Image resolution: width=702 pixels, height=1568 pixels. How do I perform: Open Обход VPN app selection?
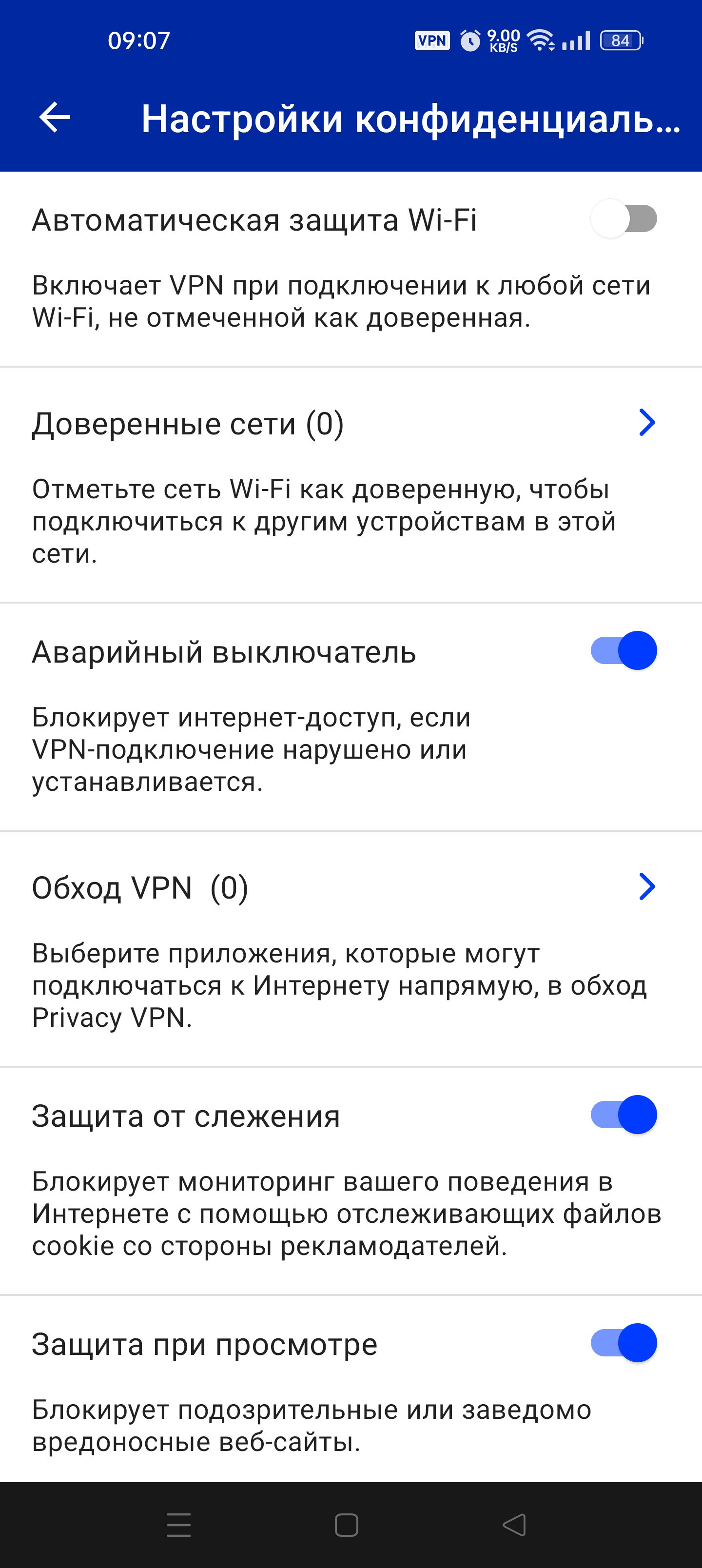coord(646,887)
